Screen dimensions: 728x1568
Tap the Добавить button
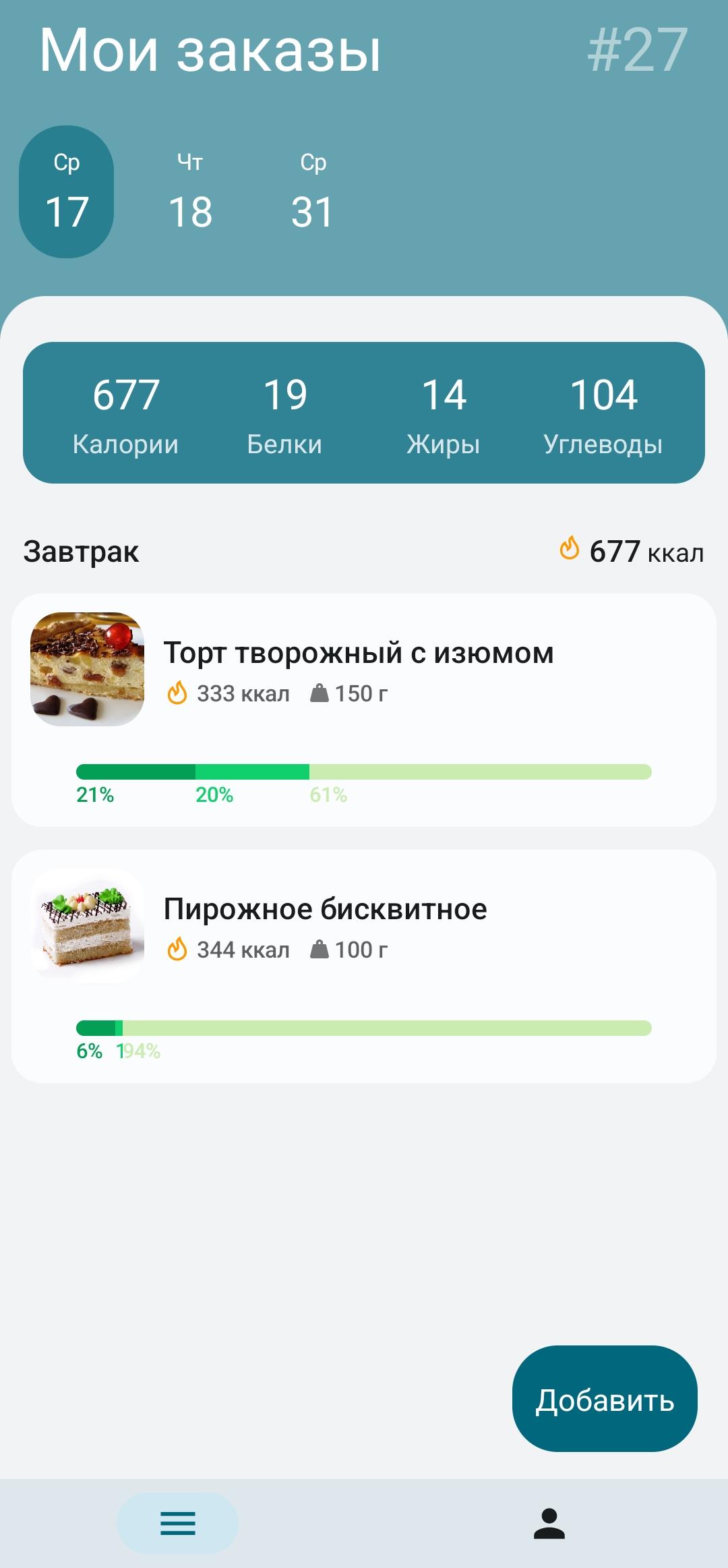[x=605, y=1398]
